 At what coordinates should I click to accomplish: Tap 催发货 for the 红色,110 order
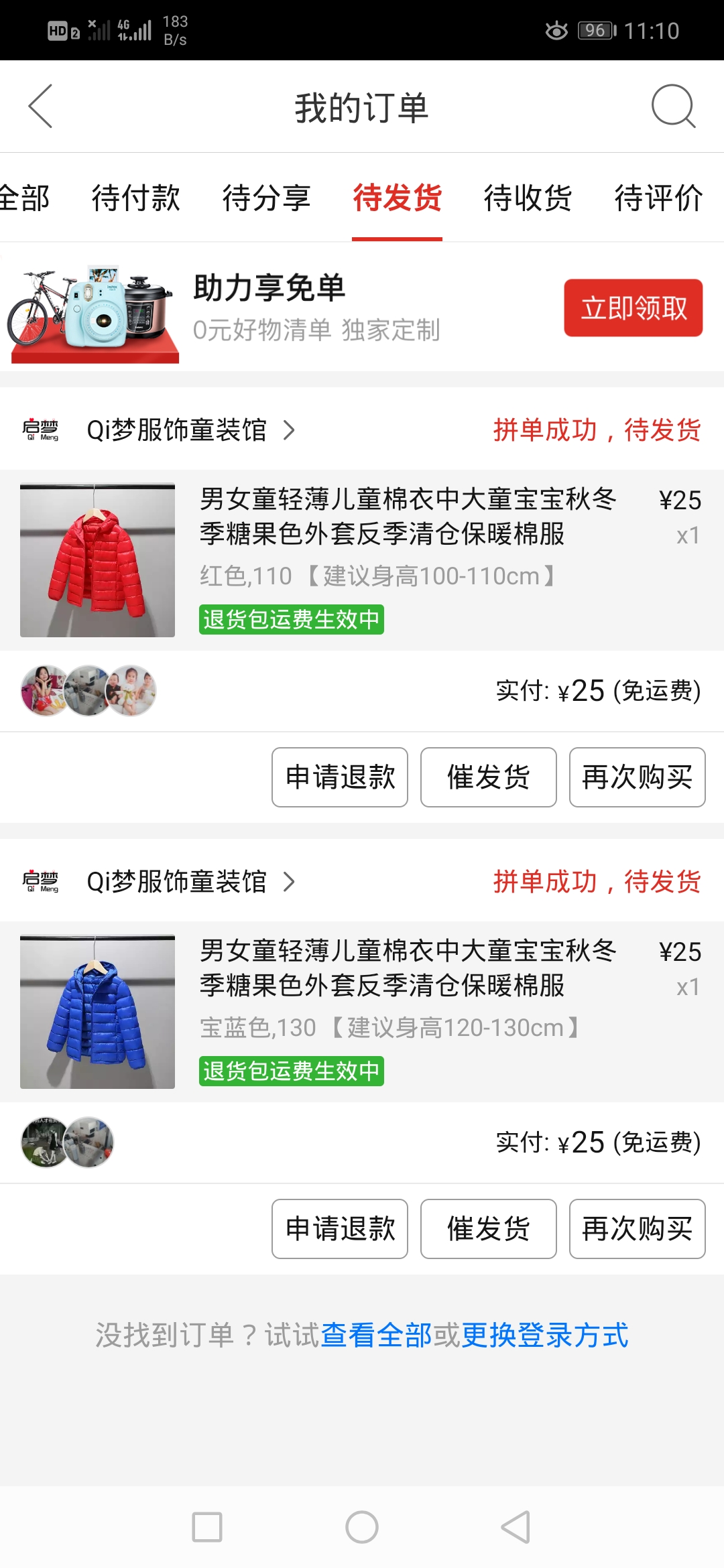click(489, 777)
